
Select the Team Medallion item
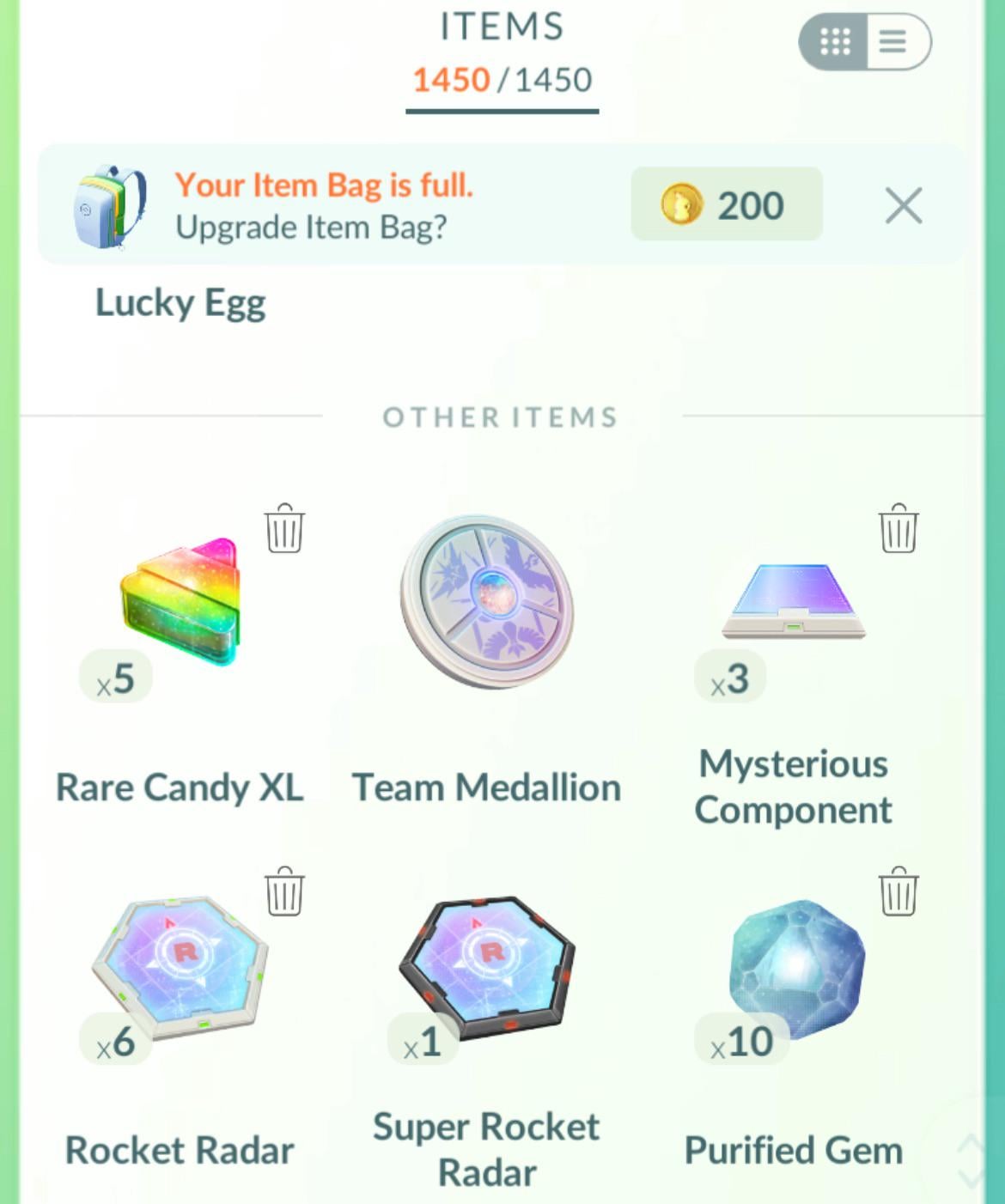pos(487,601)
